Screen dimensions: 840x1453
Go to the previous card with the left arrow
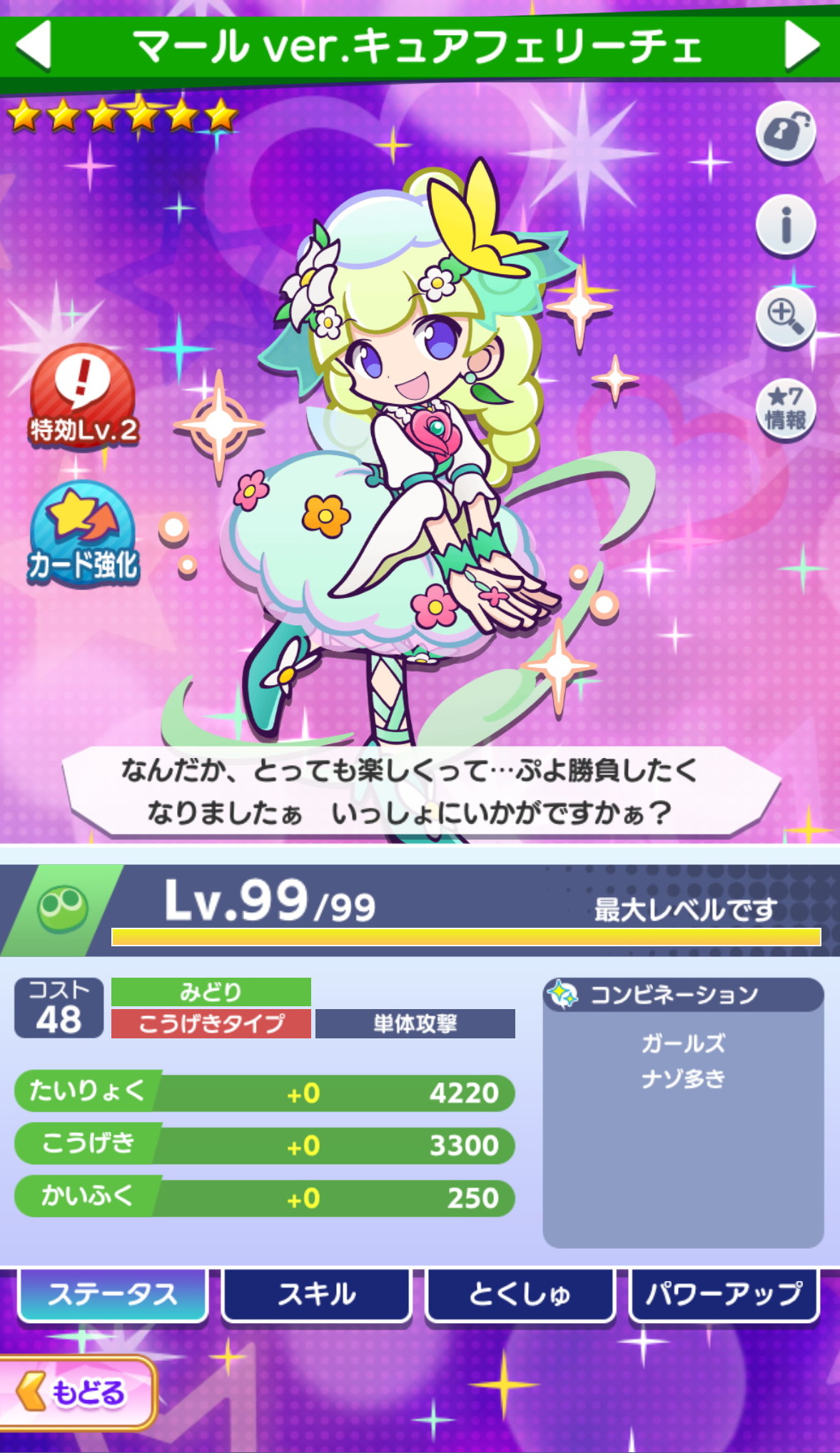click(34, 45)
